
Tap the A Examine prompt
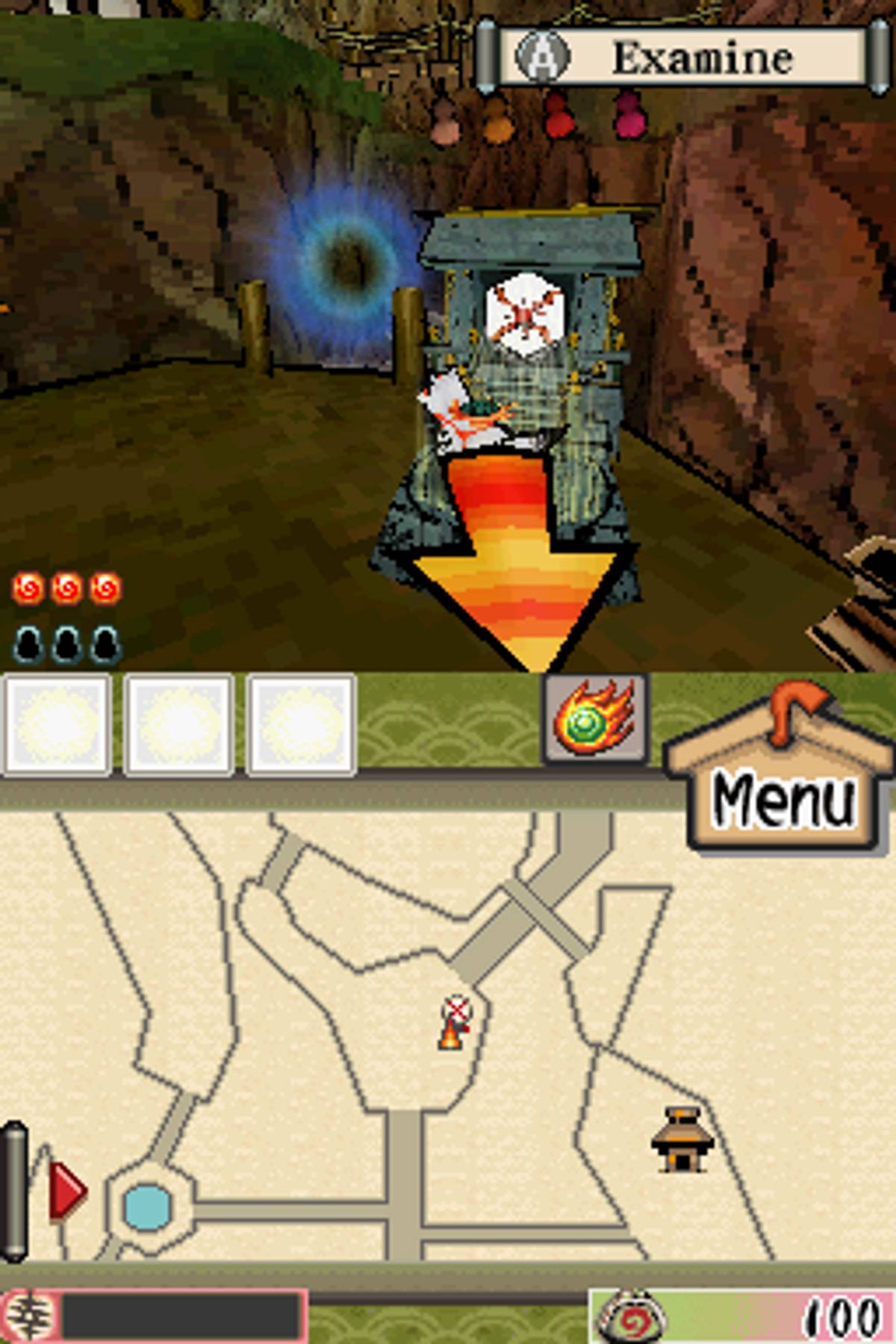(674, 57)
